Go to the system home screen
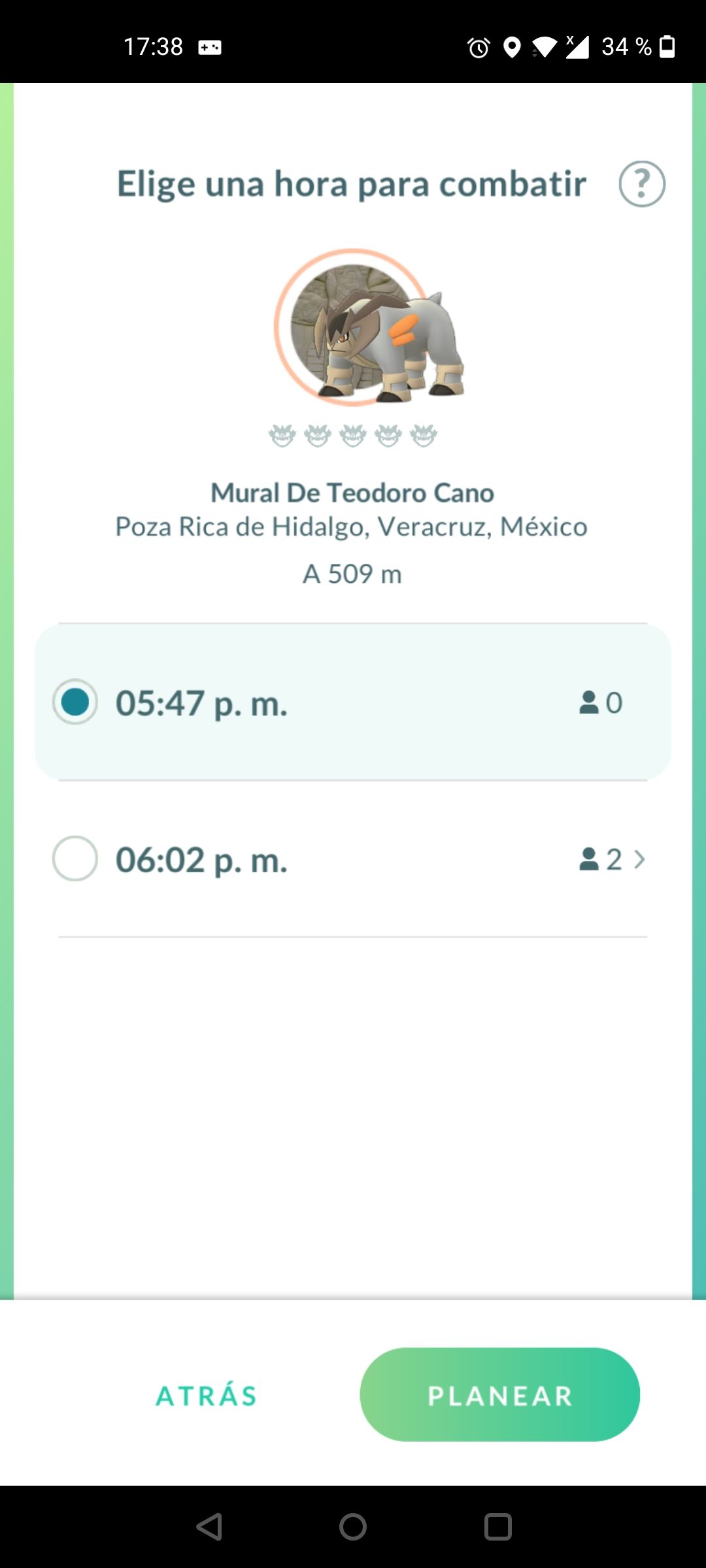This screenshot has height=1568, width=706. [x=353, y=1527]
